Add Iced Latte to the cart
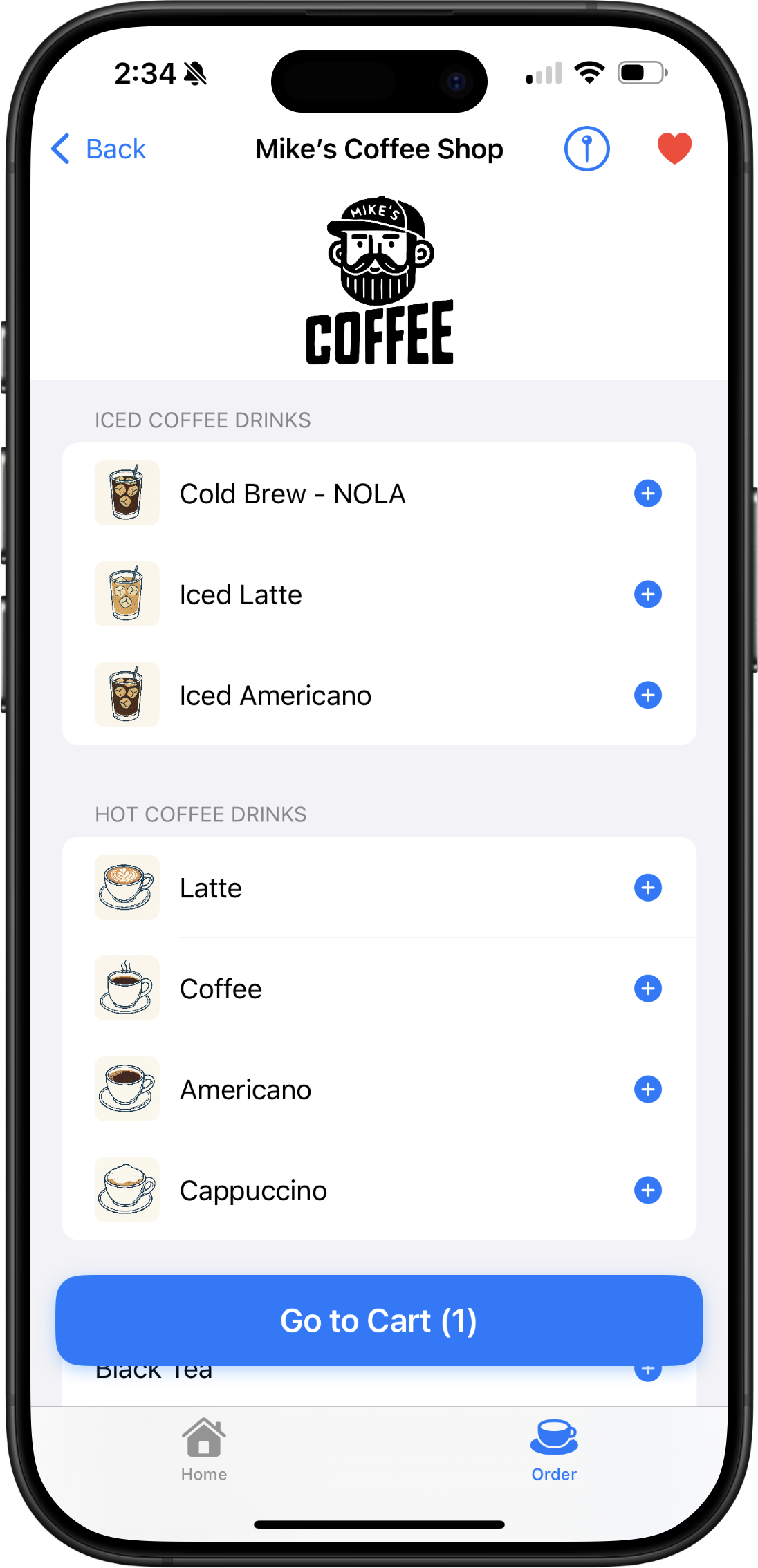Viewport: 758px width, 1568px height. [647, 594]
